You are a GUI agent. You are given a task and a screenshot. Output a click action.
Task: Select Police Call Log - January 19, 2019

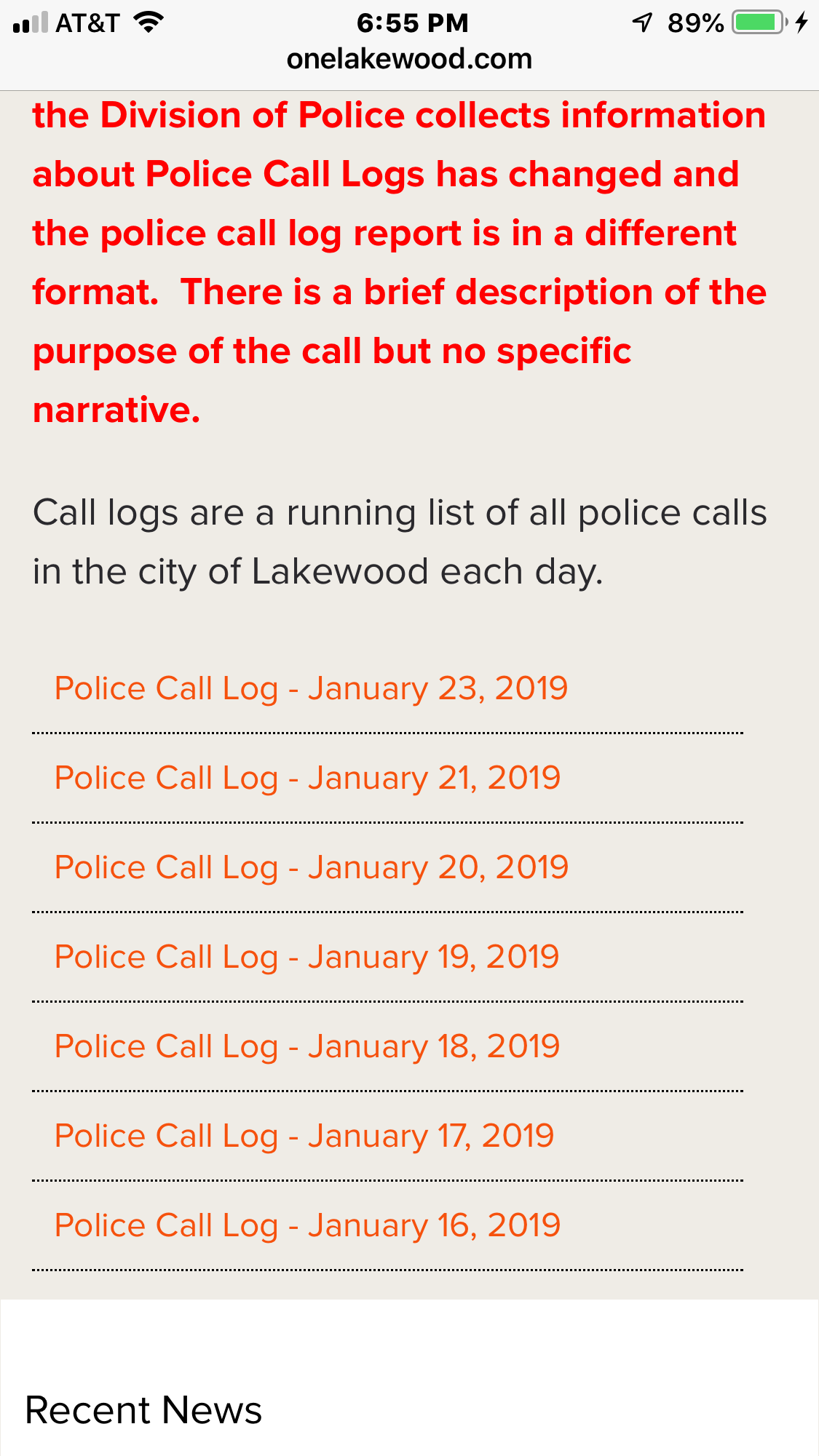click(x=306, y=957)
